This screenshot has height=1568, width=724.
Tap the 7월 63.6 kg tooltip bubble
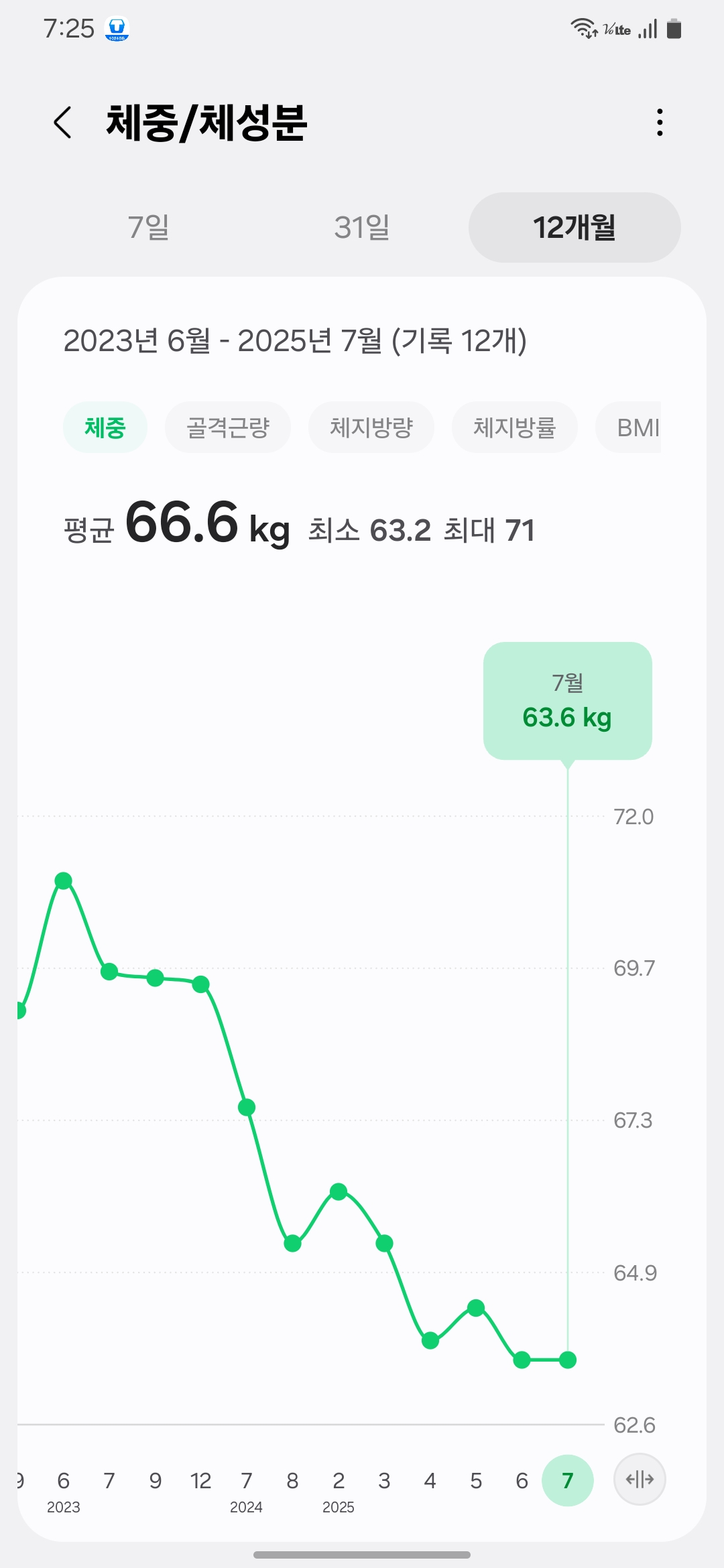[566, 700]
